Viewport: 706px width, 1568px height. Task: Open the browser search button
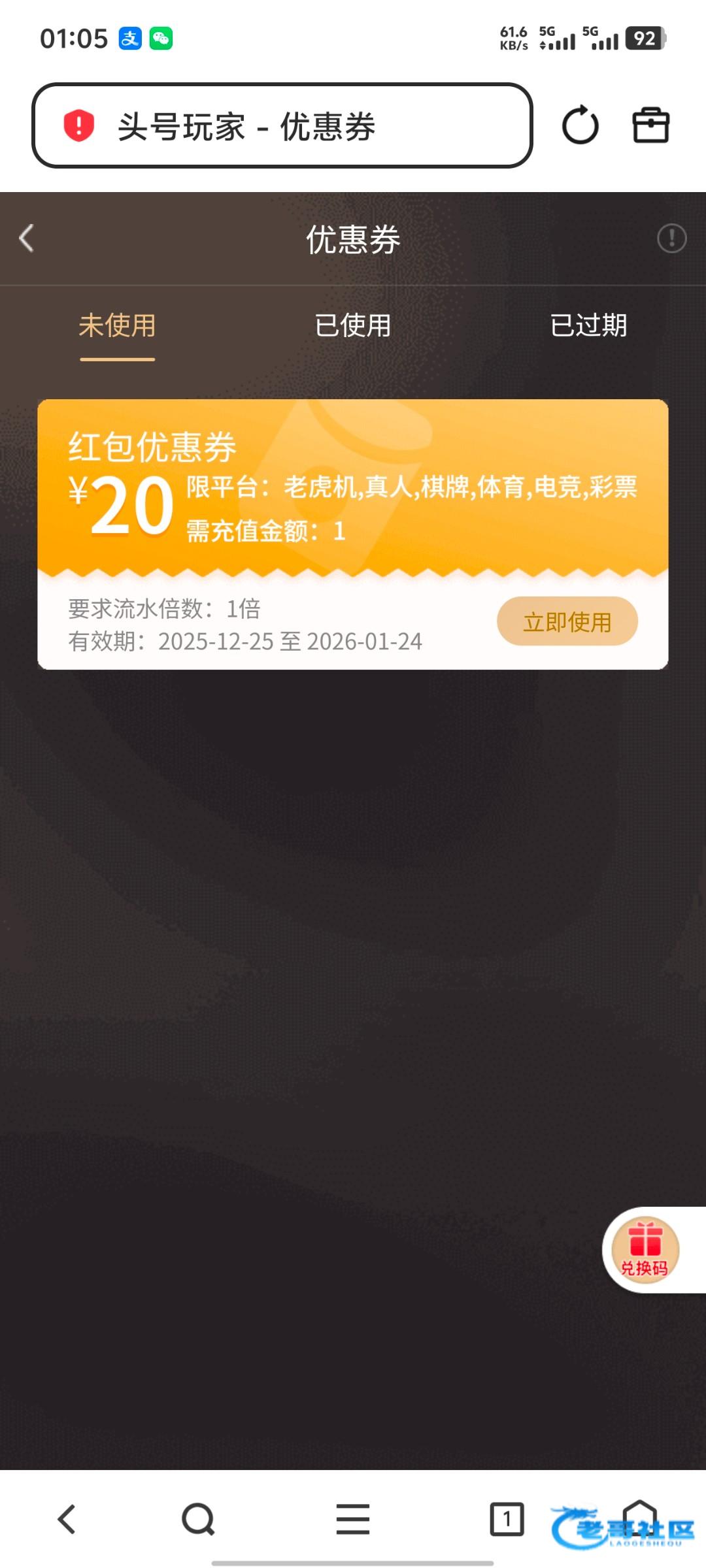click(x=198, y=1519)
